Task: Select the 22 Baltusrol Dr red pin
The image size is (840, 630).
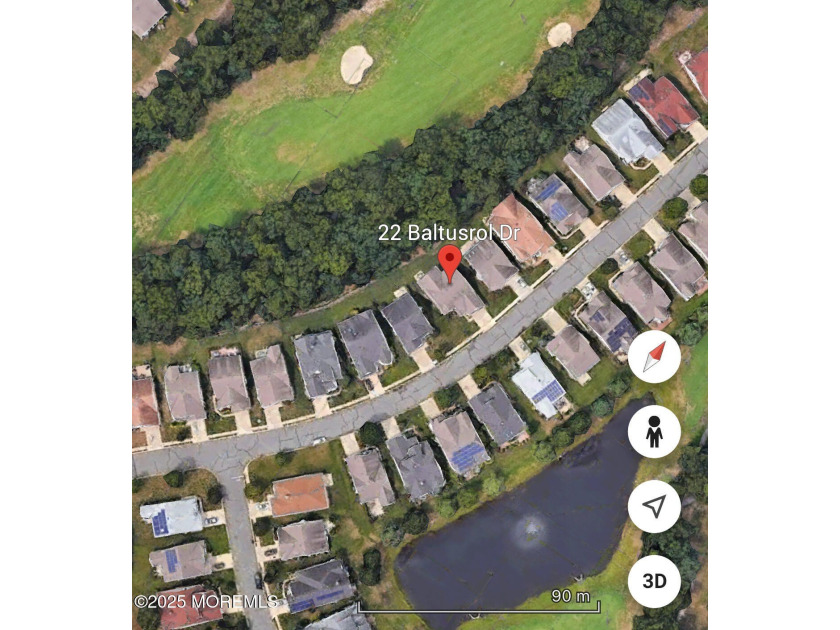Action: click(450, 261)
